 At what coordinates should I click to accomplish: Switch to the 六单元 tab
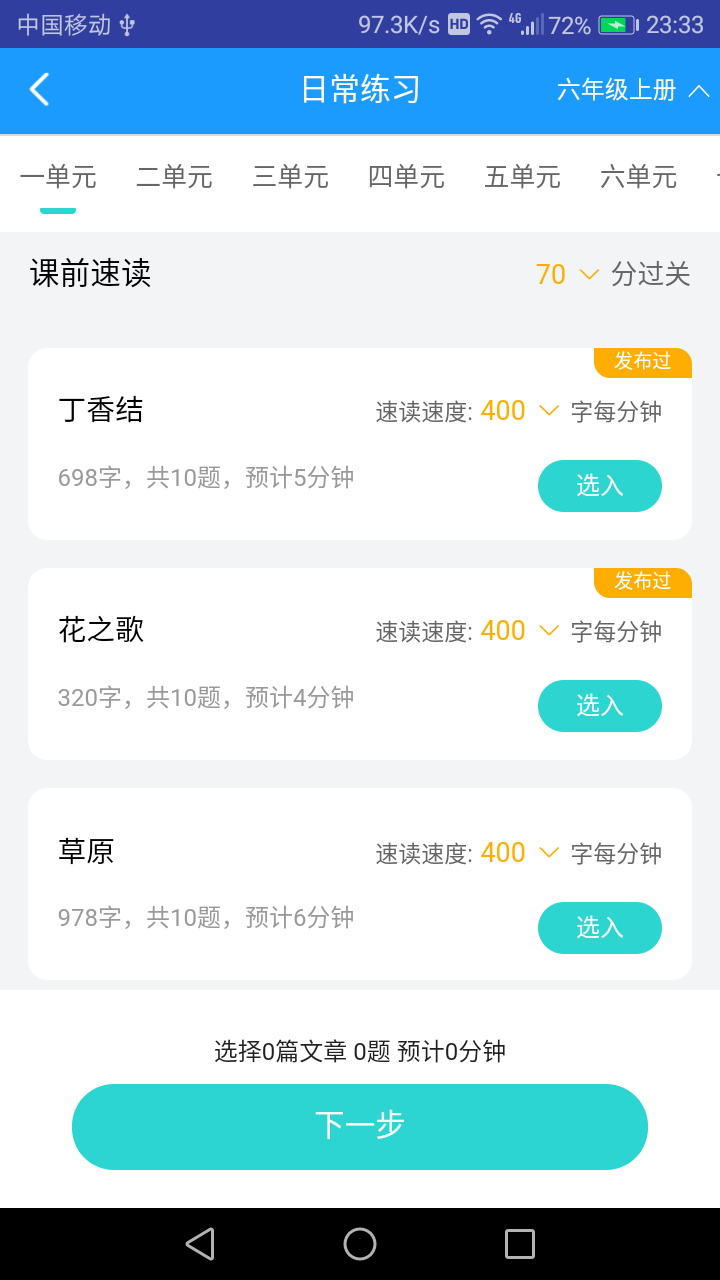(638, 178)
